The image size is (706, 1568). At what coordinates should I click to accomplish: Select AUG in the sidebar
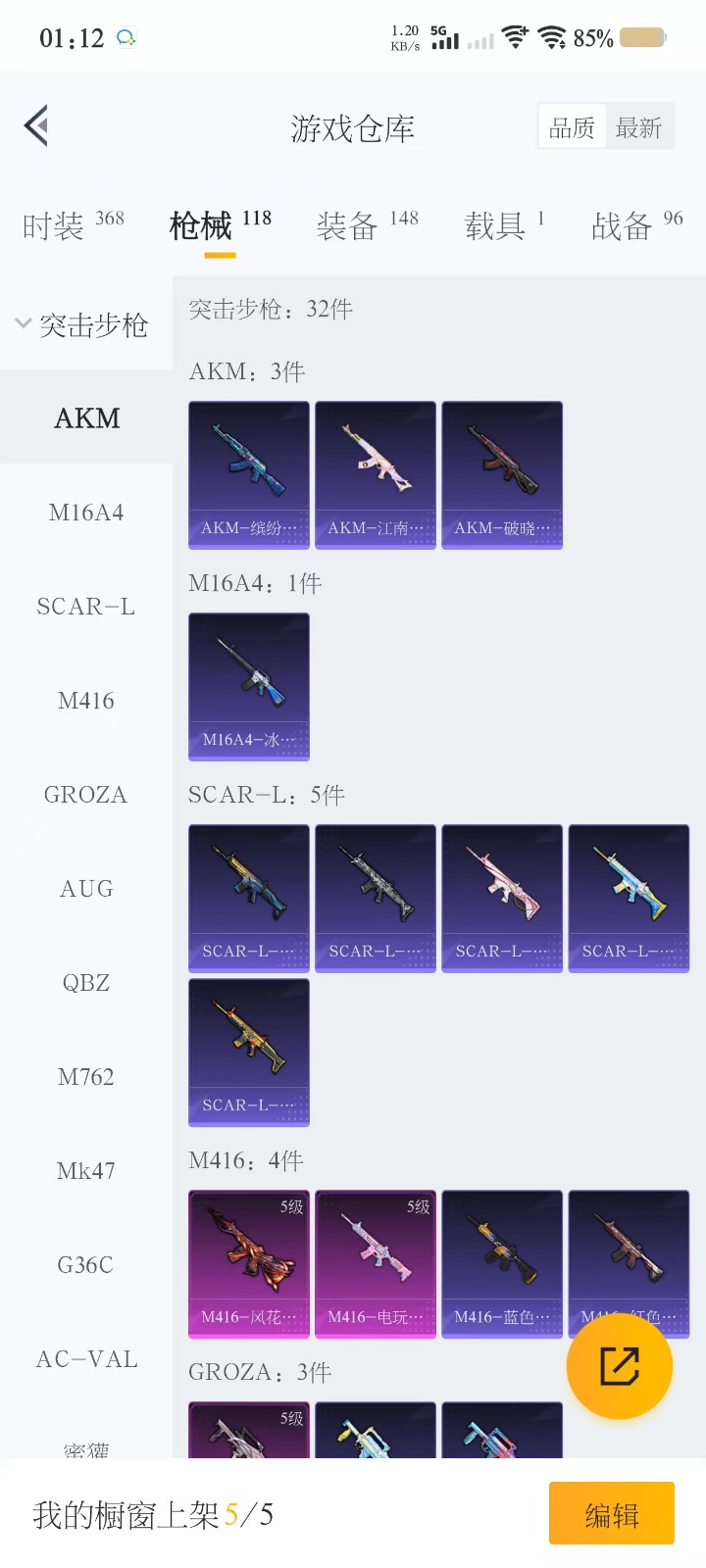click(x=86, y=889)
